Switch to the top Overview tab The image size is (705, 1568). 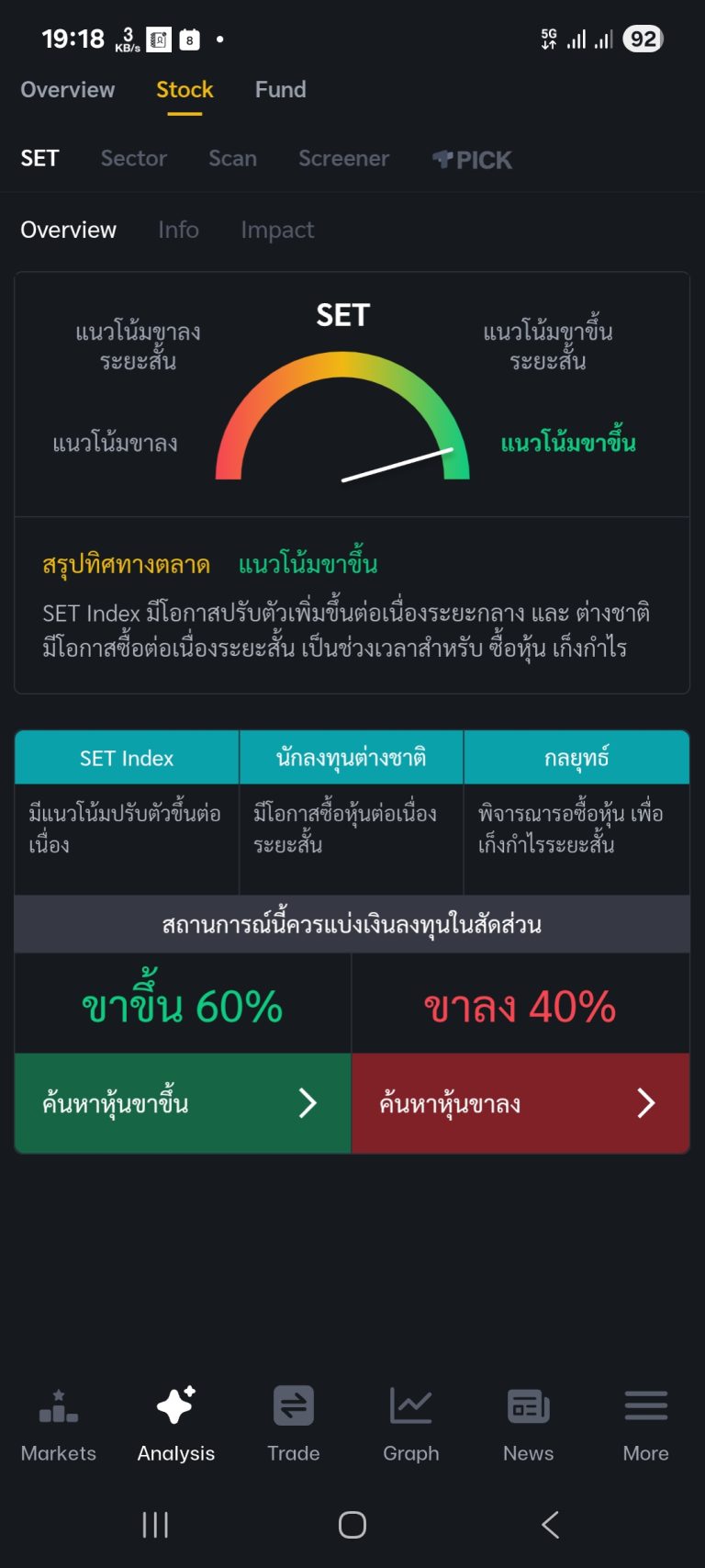click(68, 90)
